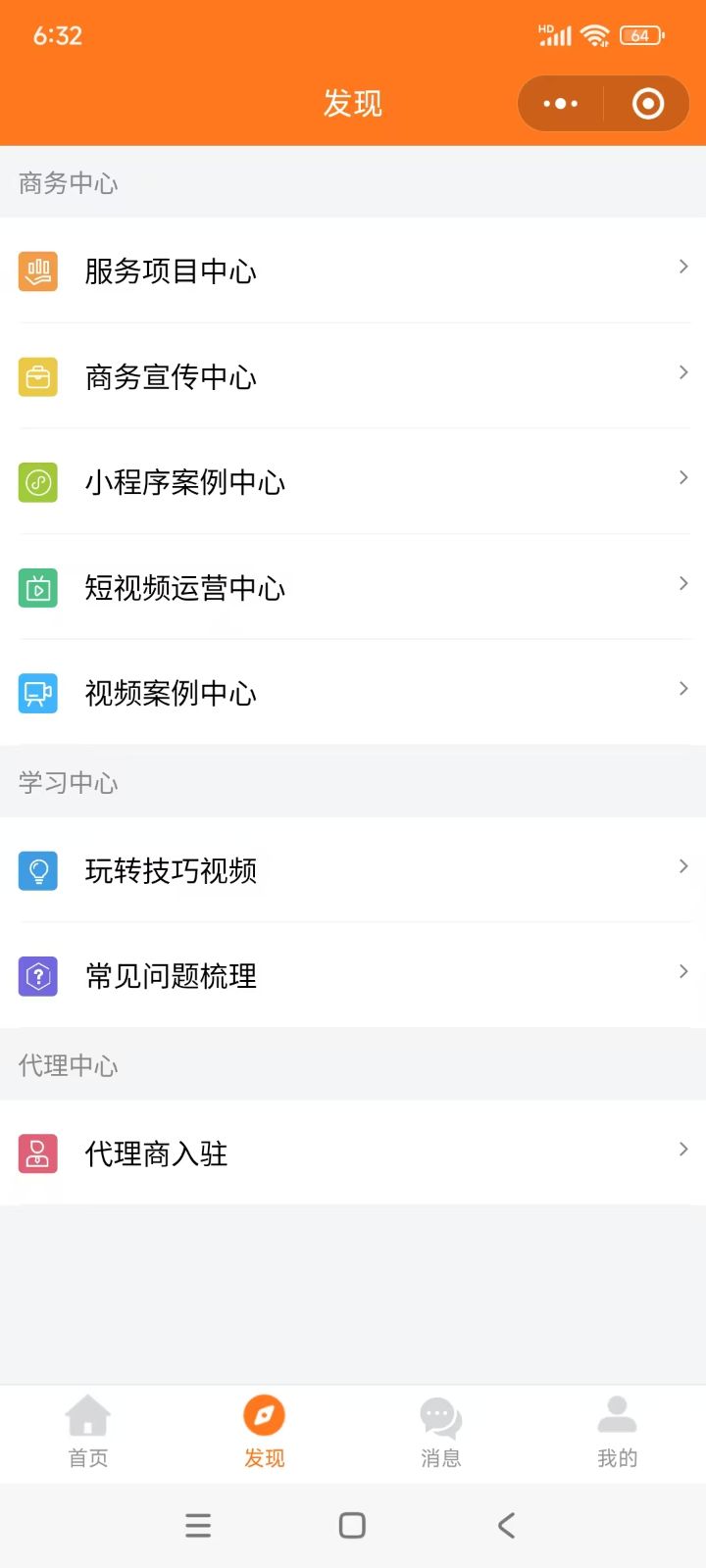Select 代理商入驻
706x1568 pixels.
click(x=353, y=1153)
